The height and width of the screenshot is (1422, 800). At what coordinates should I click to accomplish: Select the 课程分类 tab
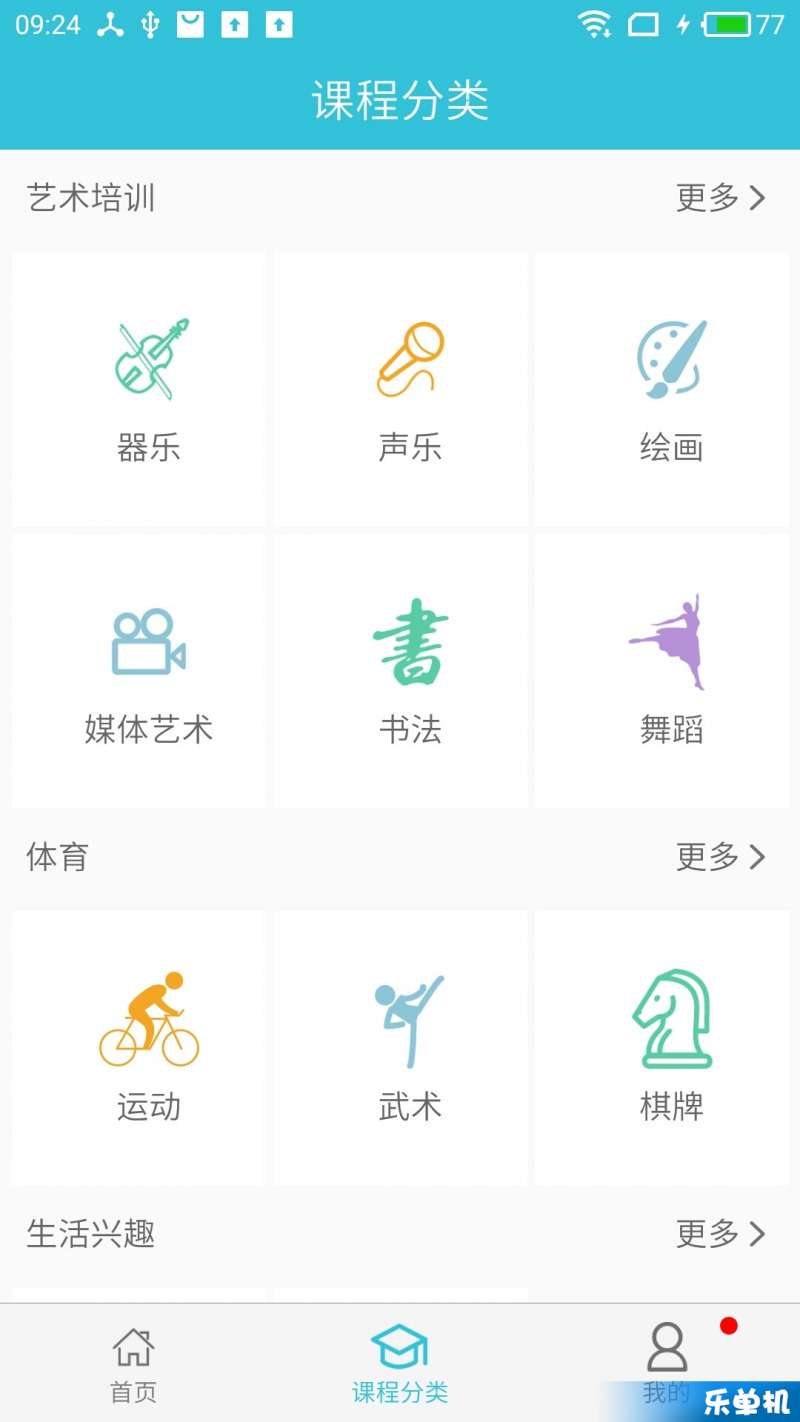pos(400,1364)
